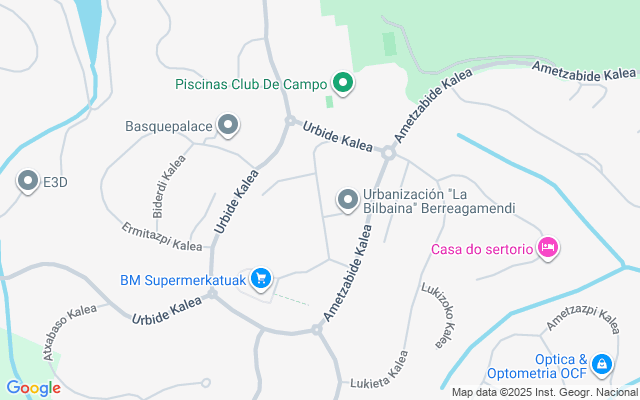Tap the Optica & Optometria OCF marker
The width and height of the screenshot is (640, 400).
pos(601,365)
